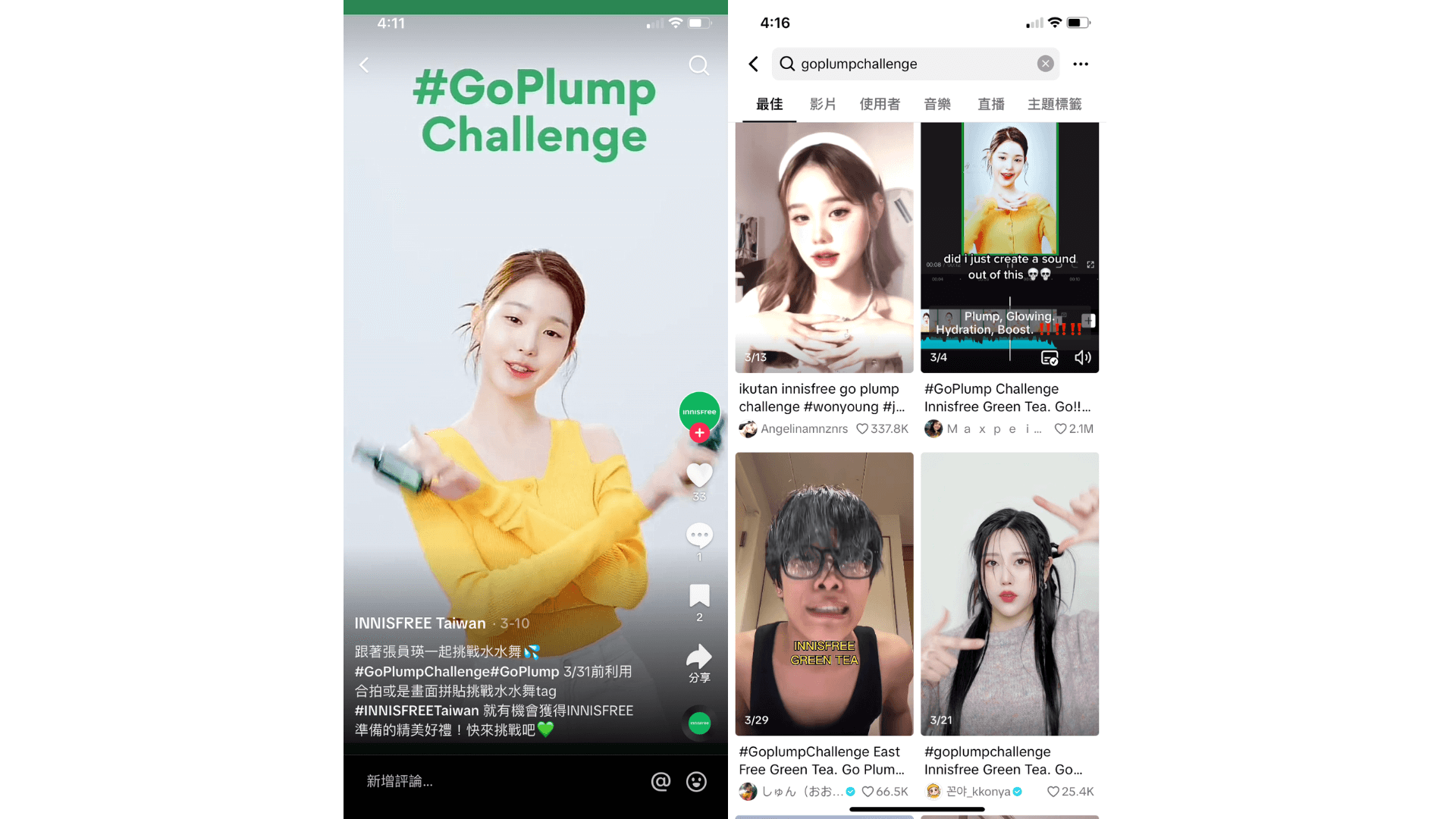Image resolution: width=1456 pixels, height=819 pixels.
Task: Open search on the GoPlump video screen
Action: 698,65
